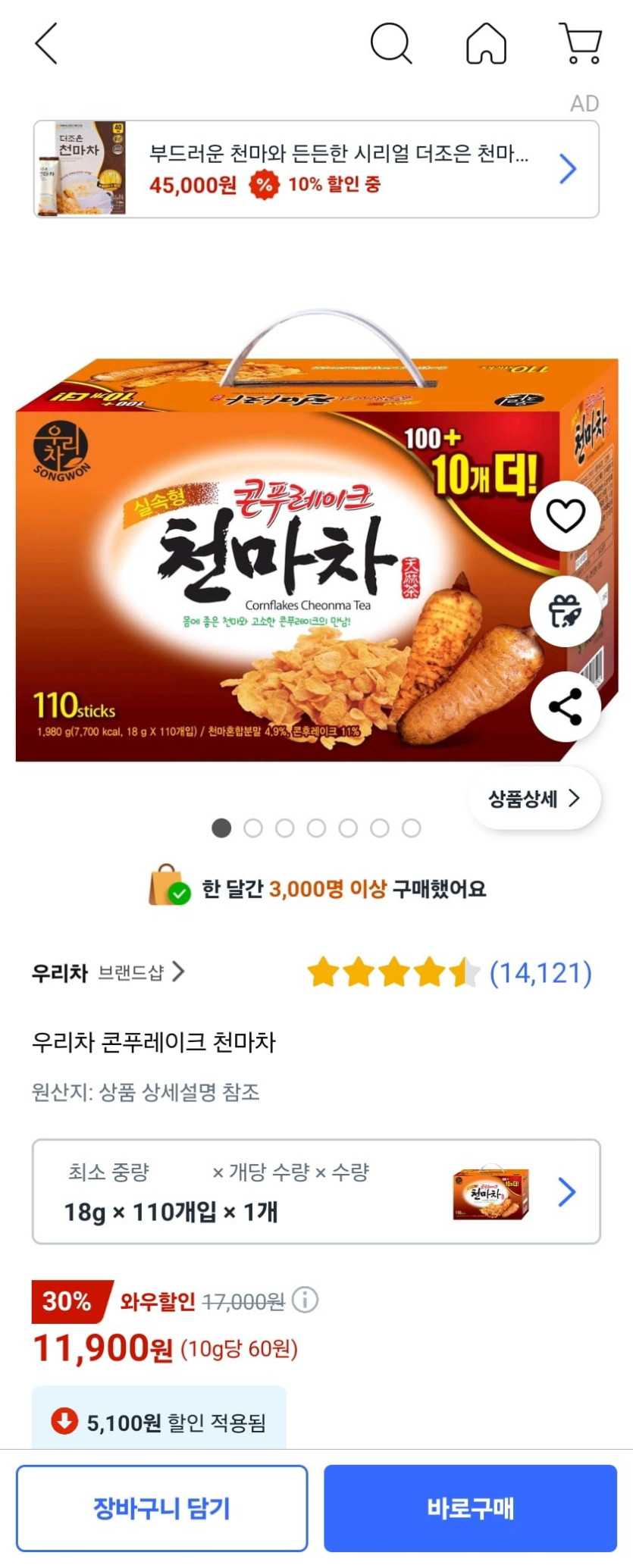
Task: Go to the home icon
Action: (486, 43)
